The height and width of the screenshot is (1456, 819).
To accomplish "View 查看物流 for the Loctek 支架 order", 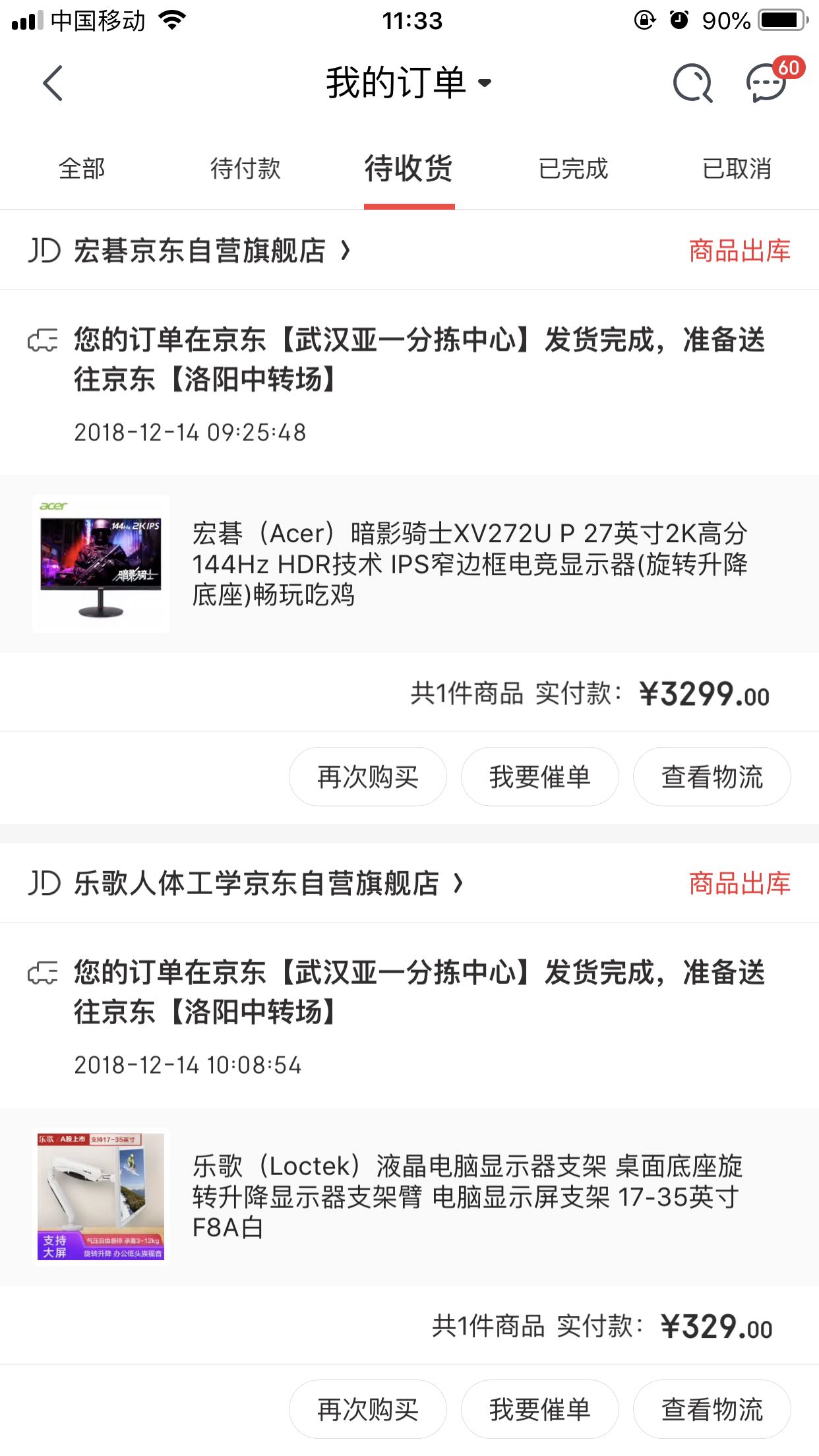I will tap(712, 1410).
